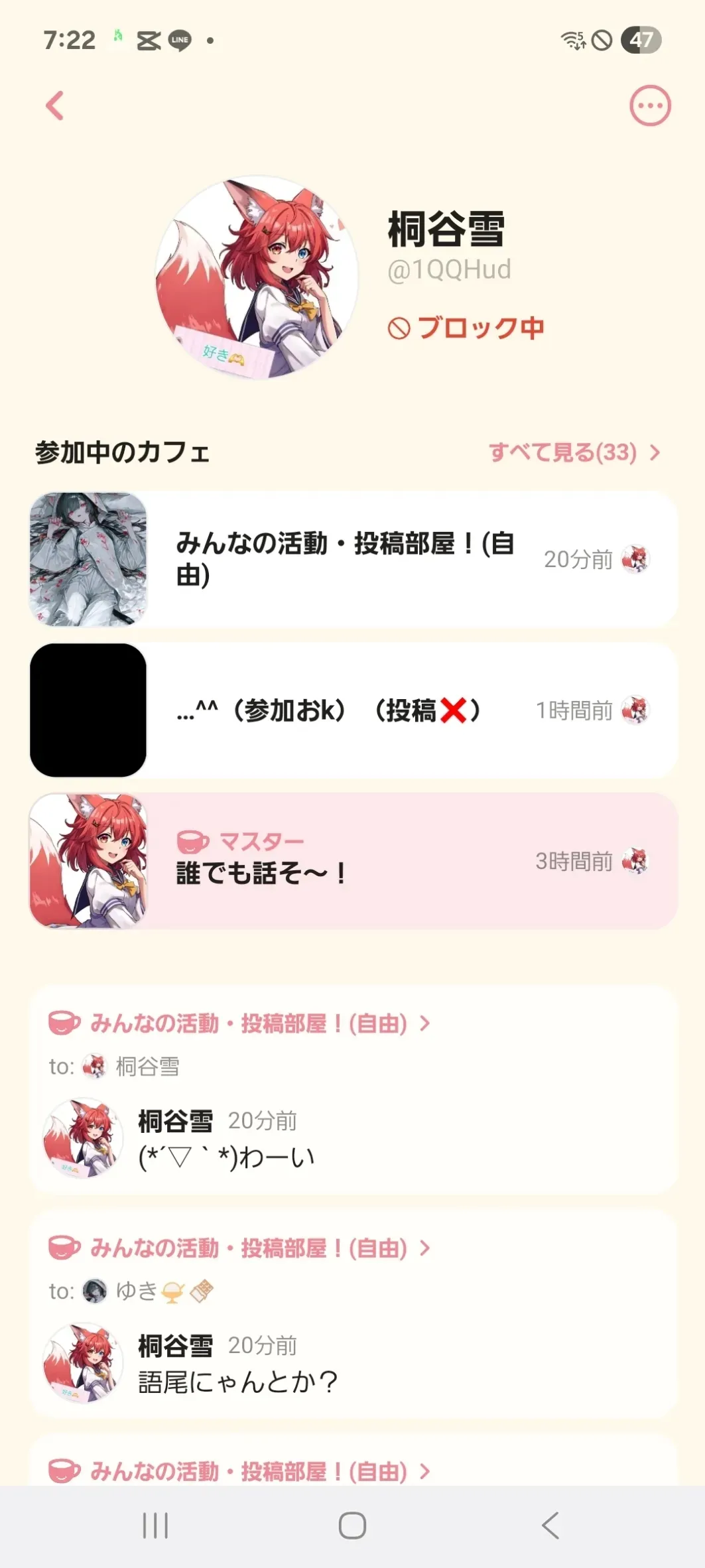
Task: Go back using the pink arrow
Action: (x=55, y=106)
